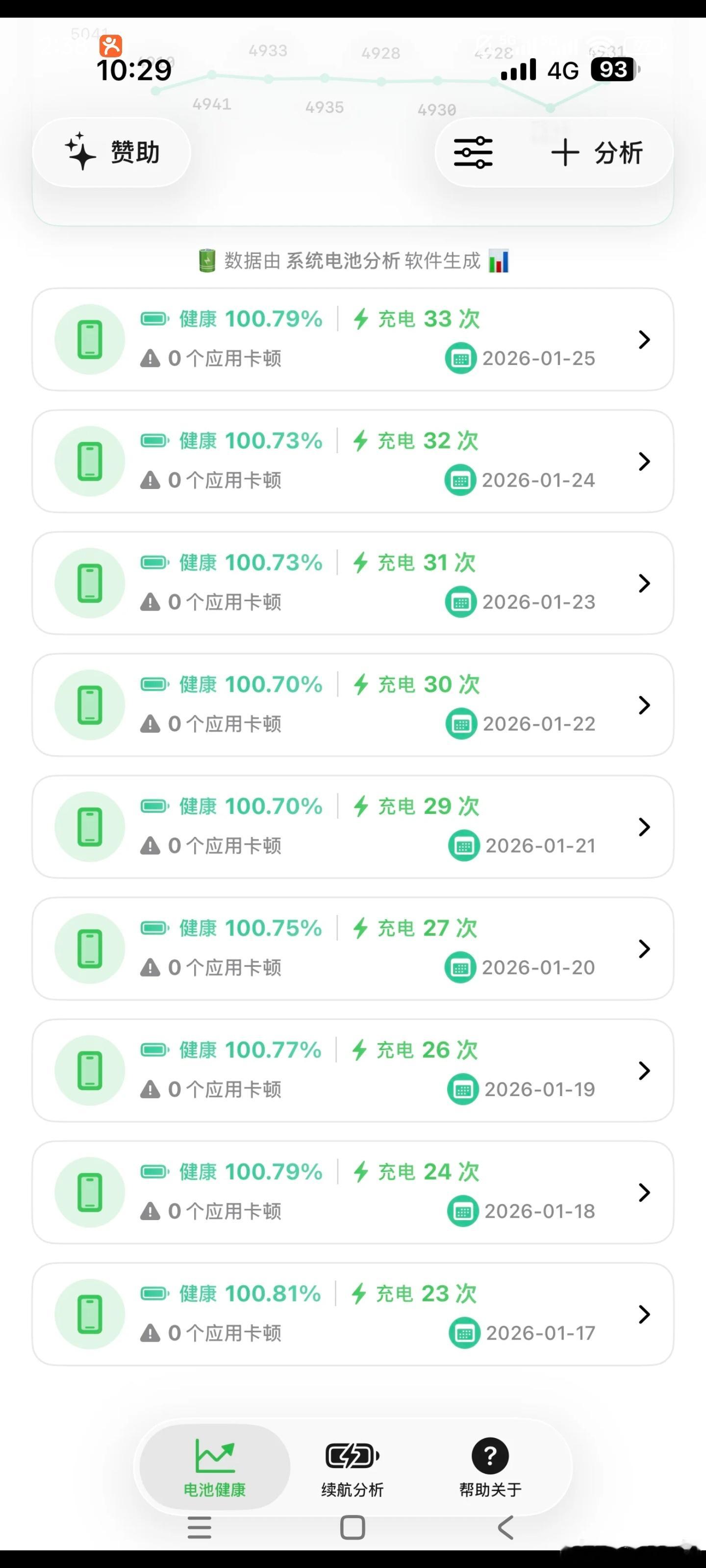This screenshot has width=706, height=1568.
Task: Tap the 赞助 sponsor button
Action: coord(111,152)
